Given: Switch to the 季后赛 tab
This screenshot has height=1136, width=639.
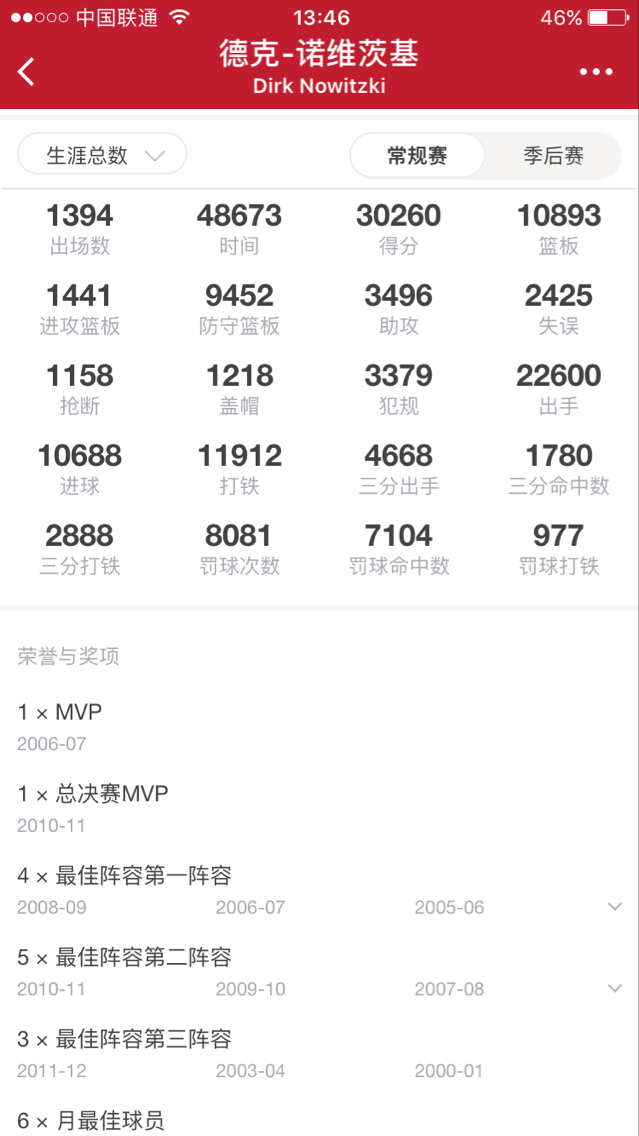Looking at the screenshot, I should [x=554, y=155].
